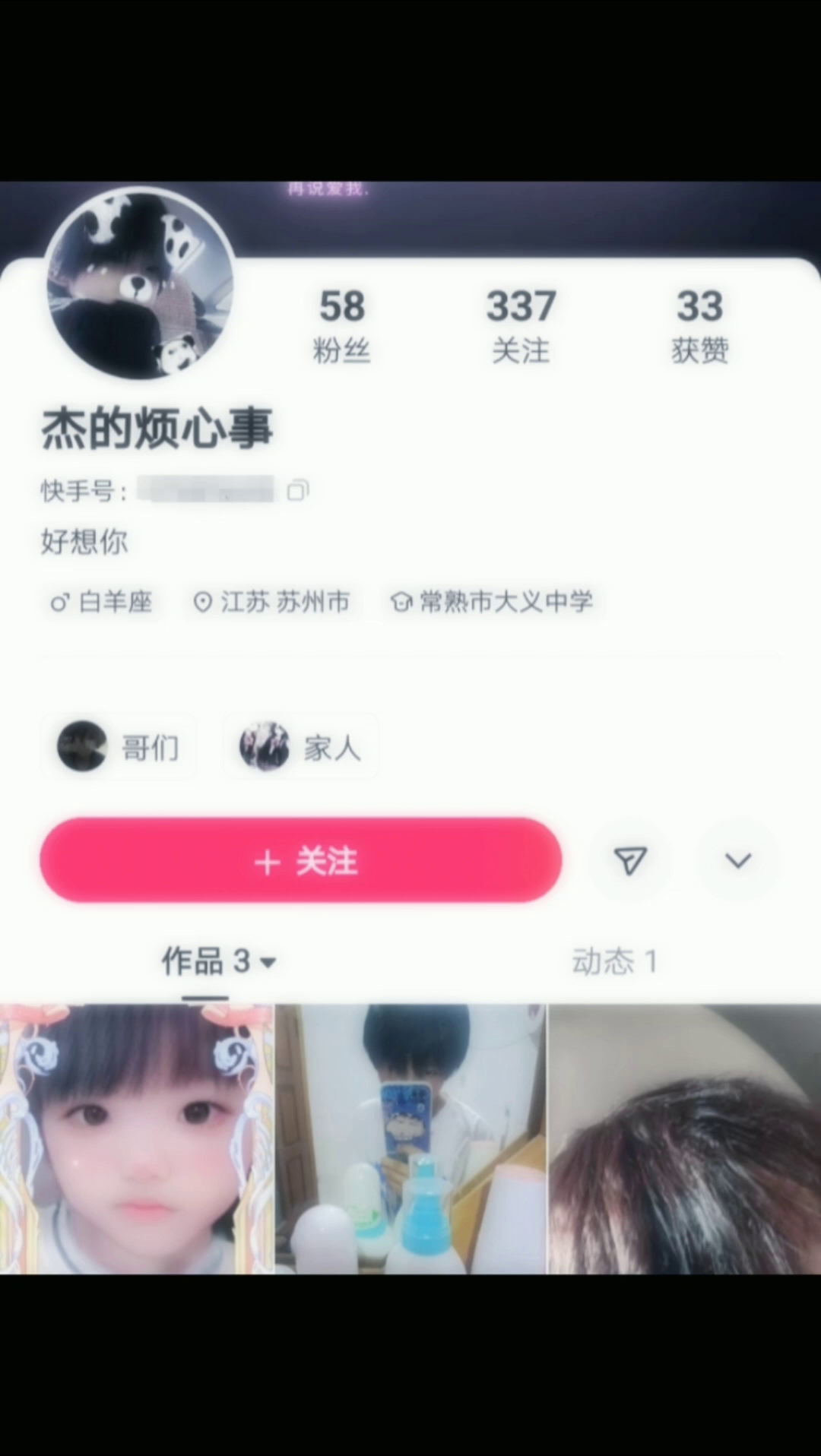Switch to the 动态 tab

click(x=614, y=961)
